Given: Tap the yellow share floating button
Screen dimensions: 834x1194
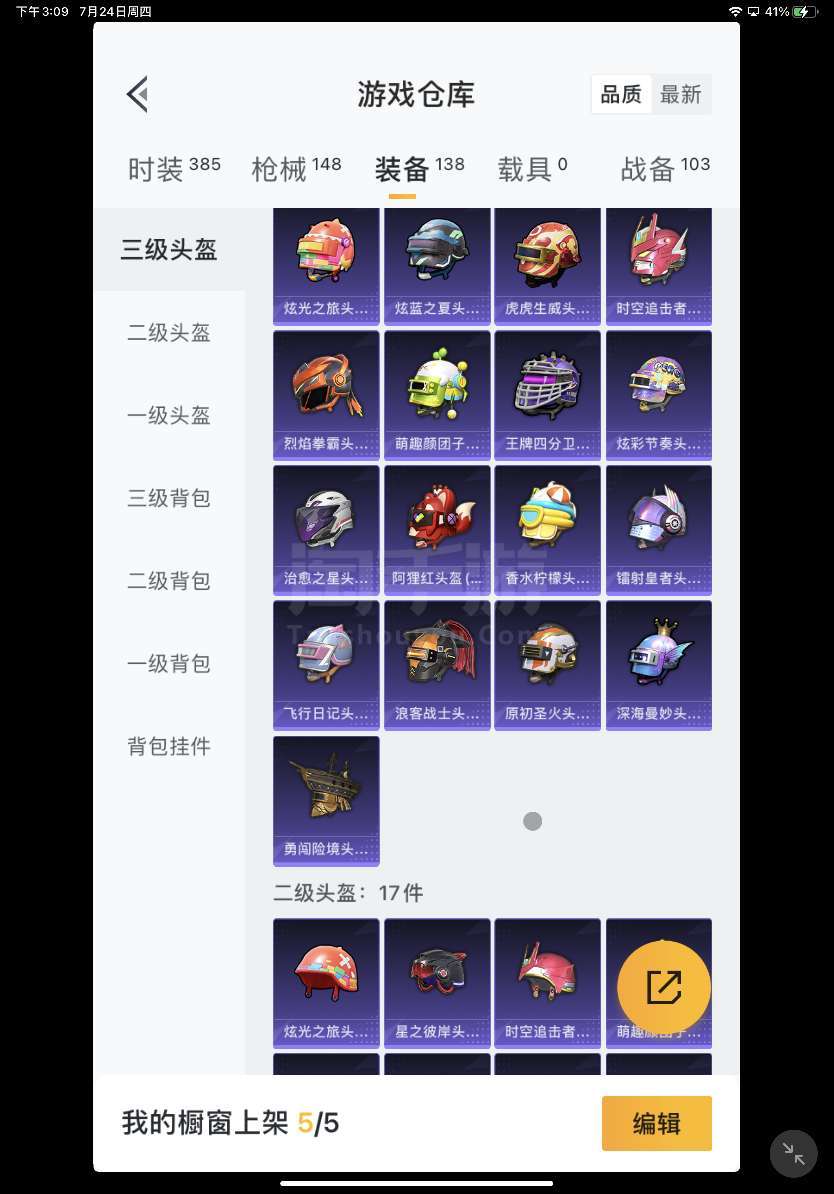Looking at the screenshot, I should tap(664, 988).
